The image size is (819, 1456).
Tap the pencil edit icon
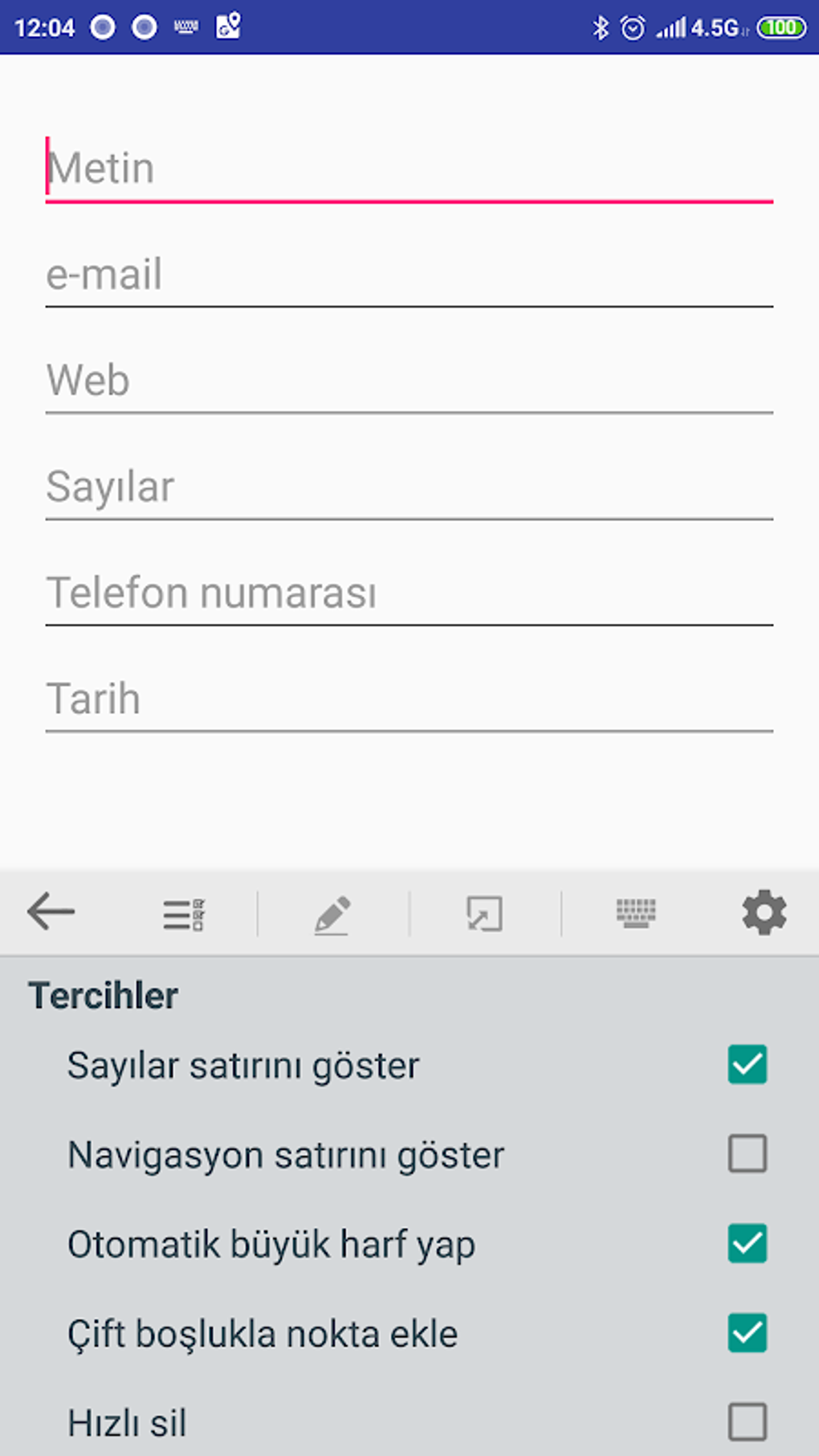coord(332,915)
